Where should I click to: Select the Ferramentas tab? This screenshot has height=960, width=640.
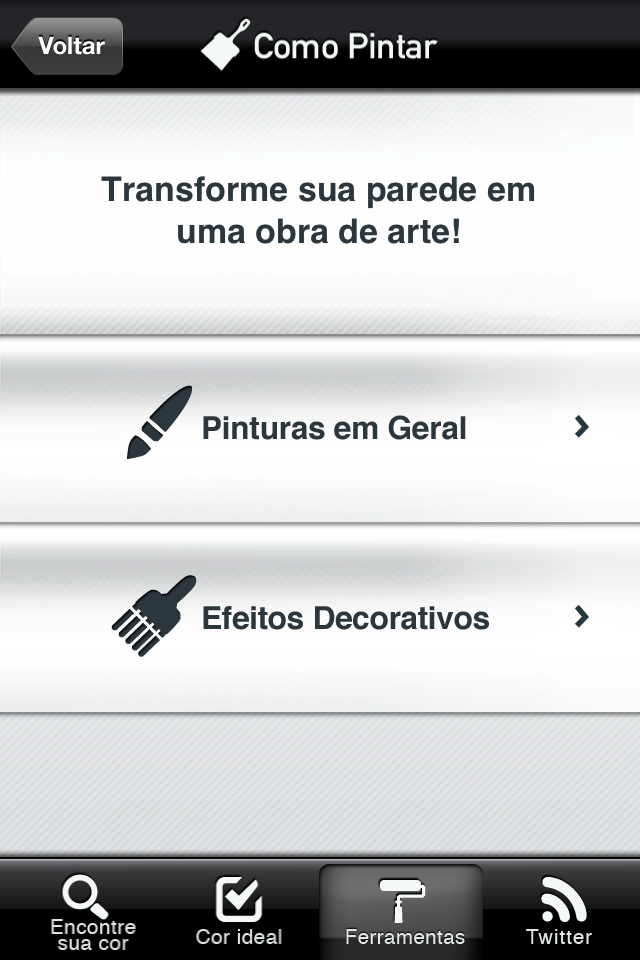coord(402,910)
